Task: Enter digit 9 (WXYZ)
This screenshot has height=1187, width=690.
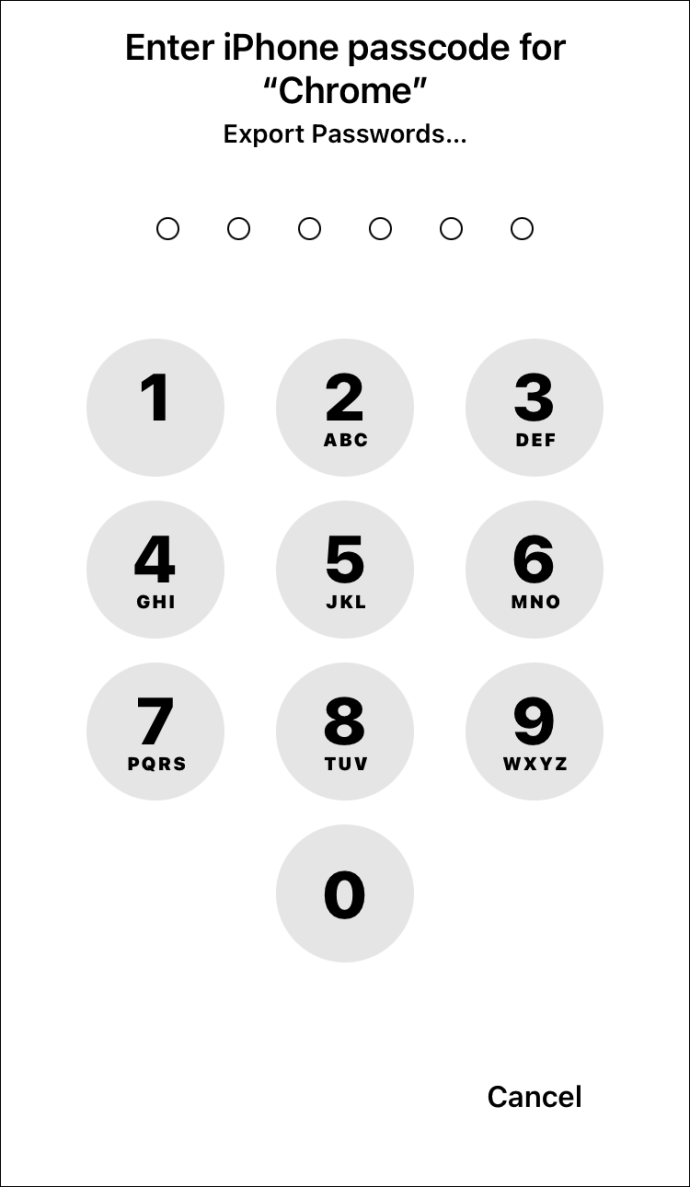Action: click(x=534, y=731)
